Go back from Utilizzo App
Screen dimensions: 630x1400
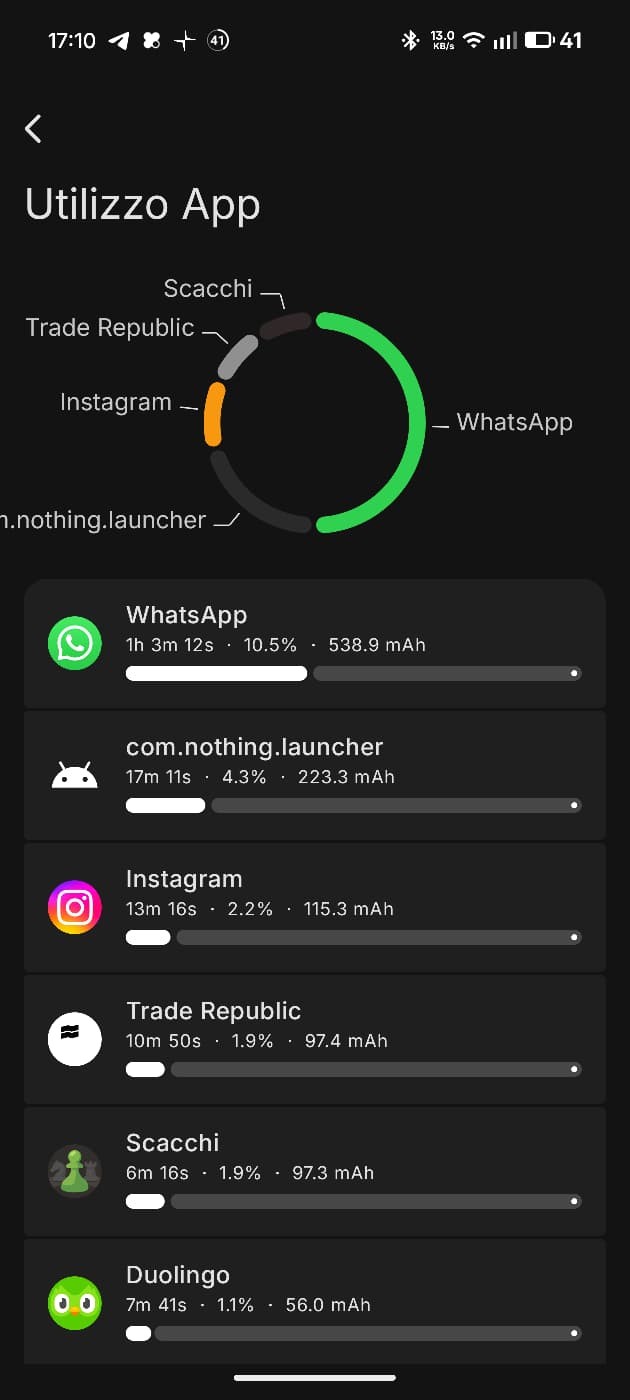34,128
